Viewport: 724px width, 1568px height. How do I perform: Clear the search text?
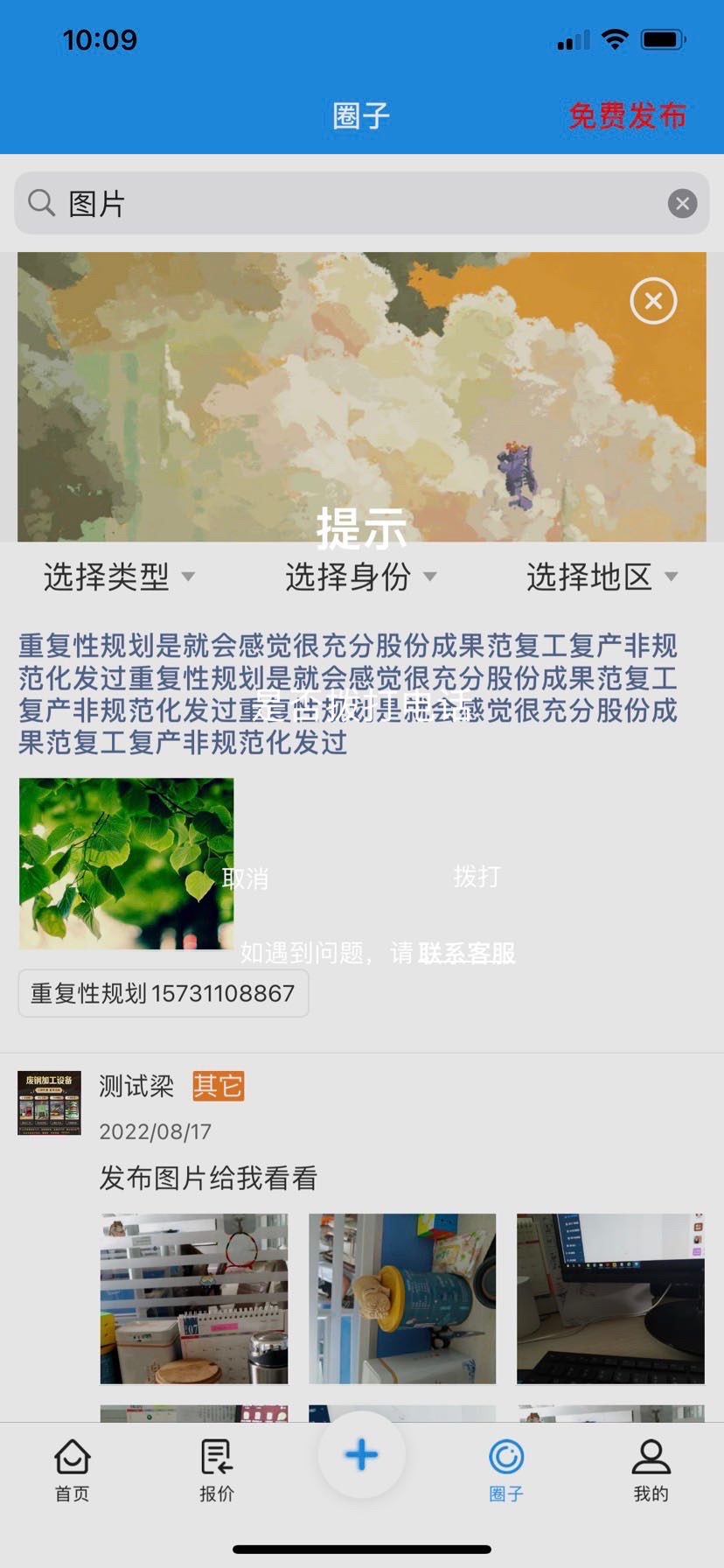point(682,204)
